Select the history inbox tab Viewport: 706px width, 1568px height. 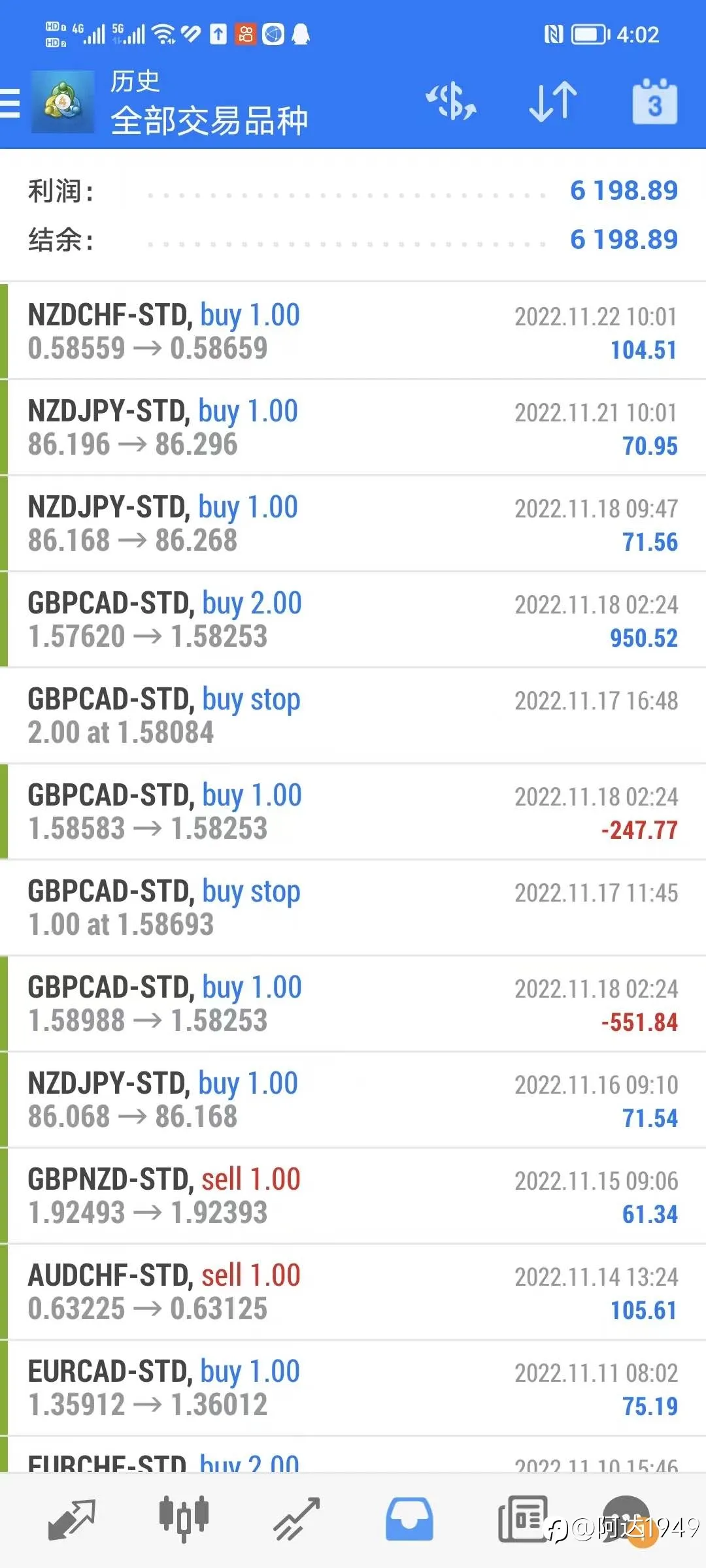click(x=409, y=1519)
